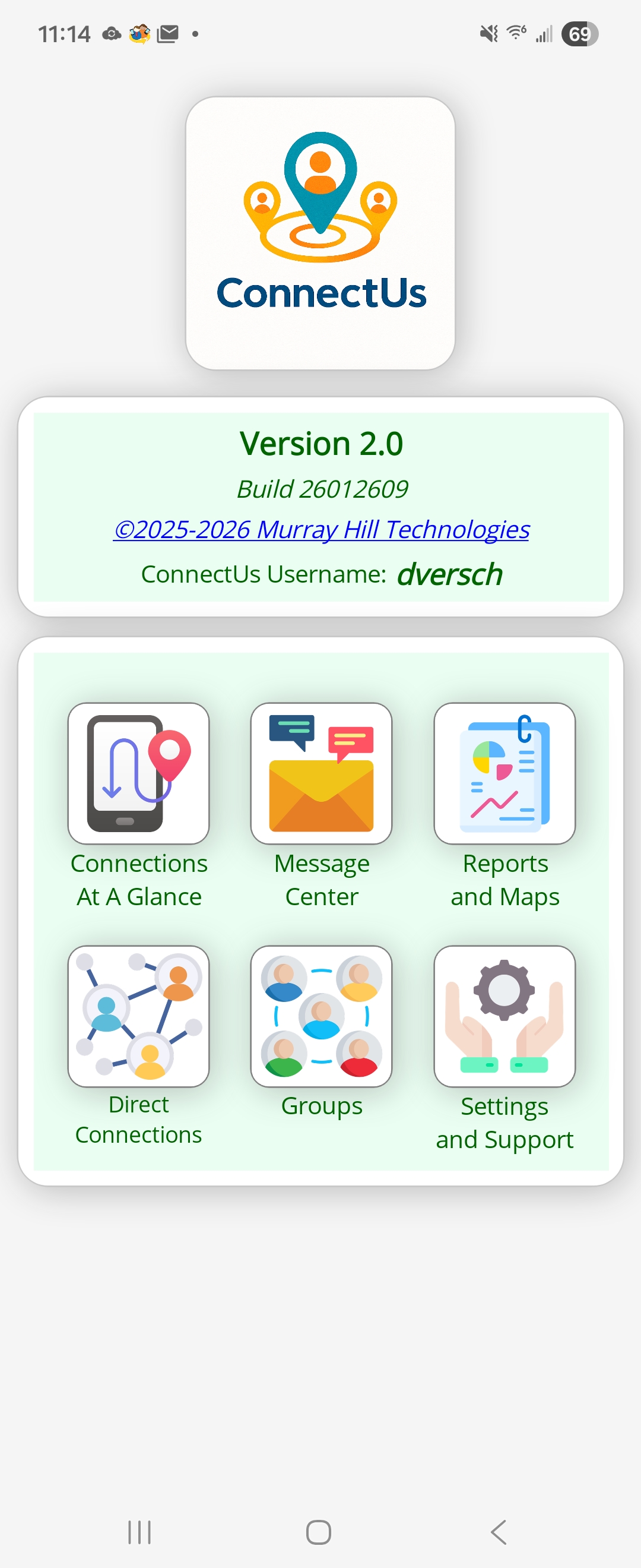The width and height of the screenshot is (641, 1568).
Task: Open Reports and Maps
Action: (504, 773)
